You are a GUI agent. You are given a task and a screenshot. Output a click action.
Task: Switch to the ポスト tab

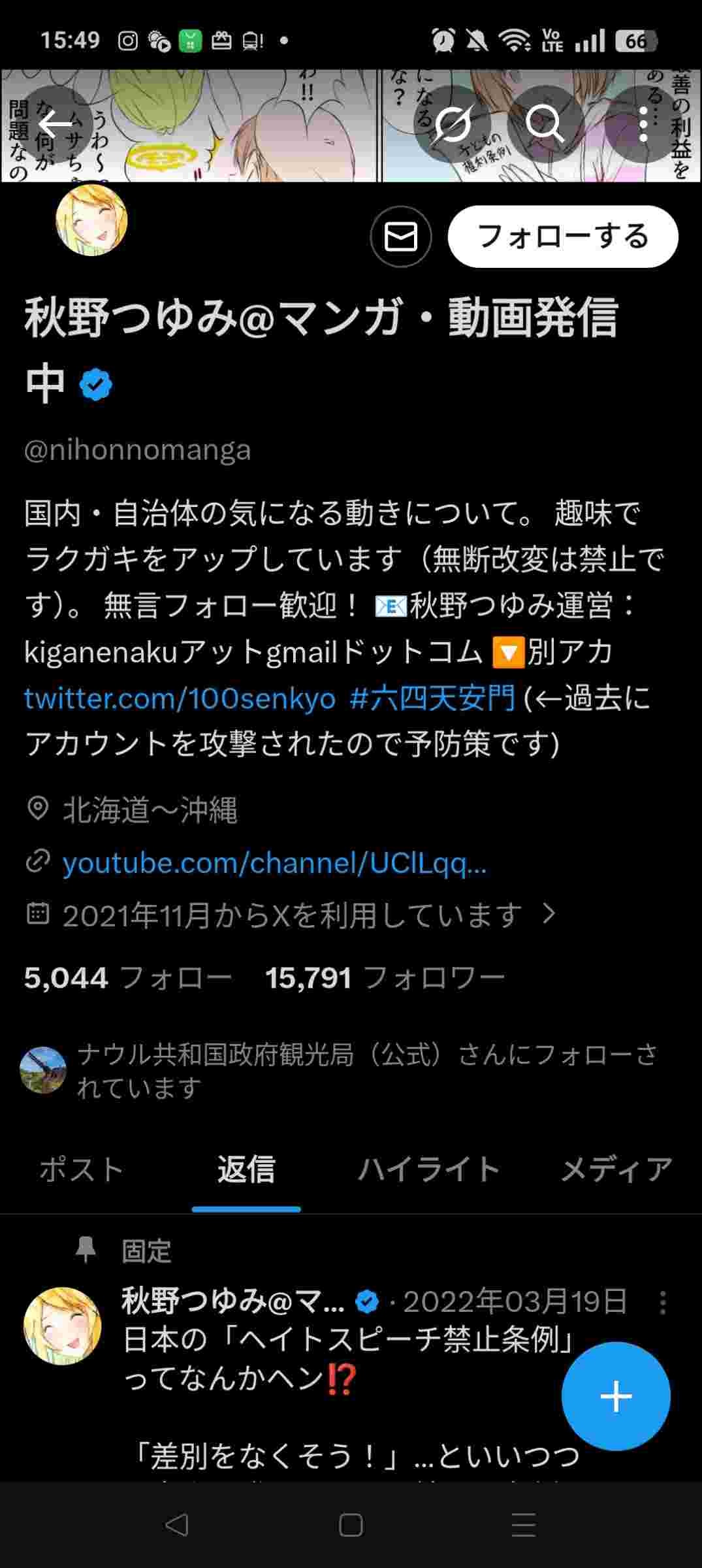pos(82,1169)
